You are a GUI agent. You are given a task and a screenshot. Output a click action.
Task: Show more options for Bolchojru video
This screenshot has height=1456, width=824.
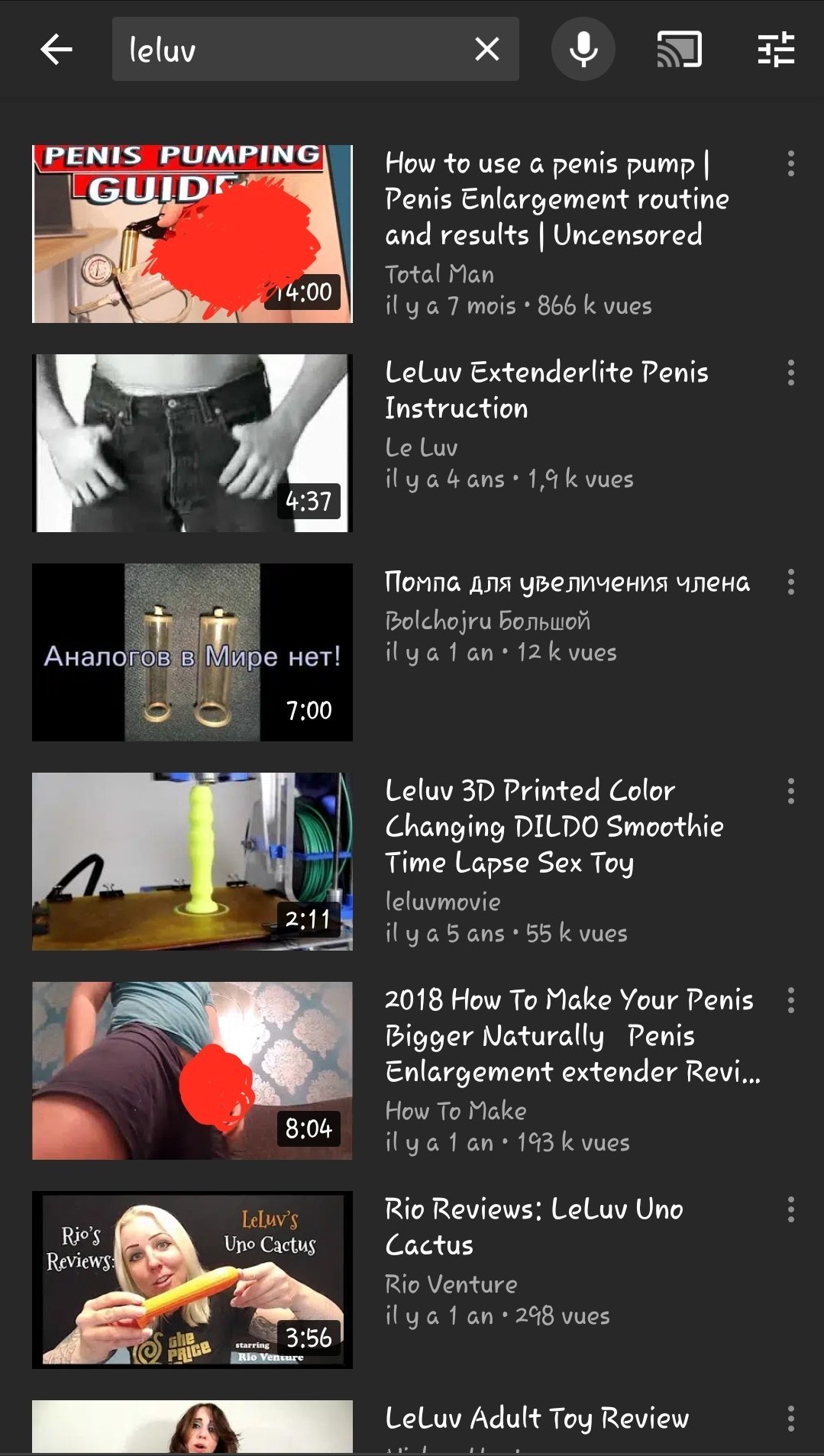[791, 582]
